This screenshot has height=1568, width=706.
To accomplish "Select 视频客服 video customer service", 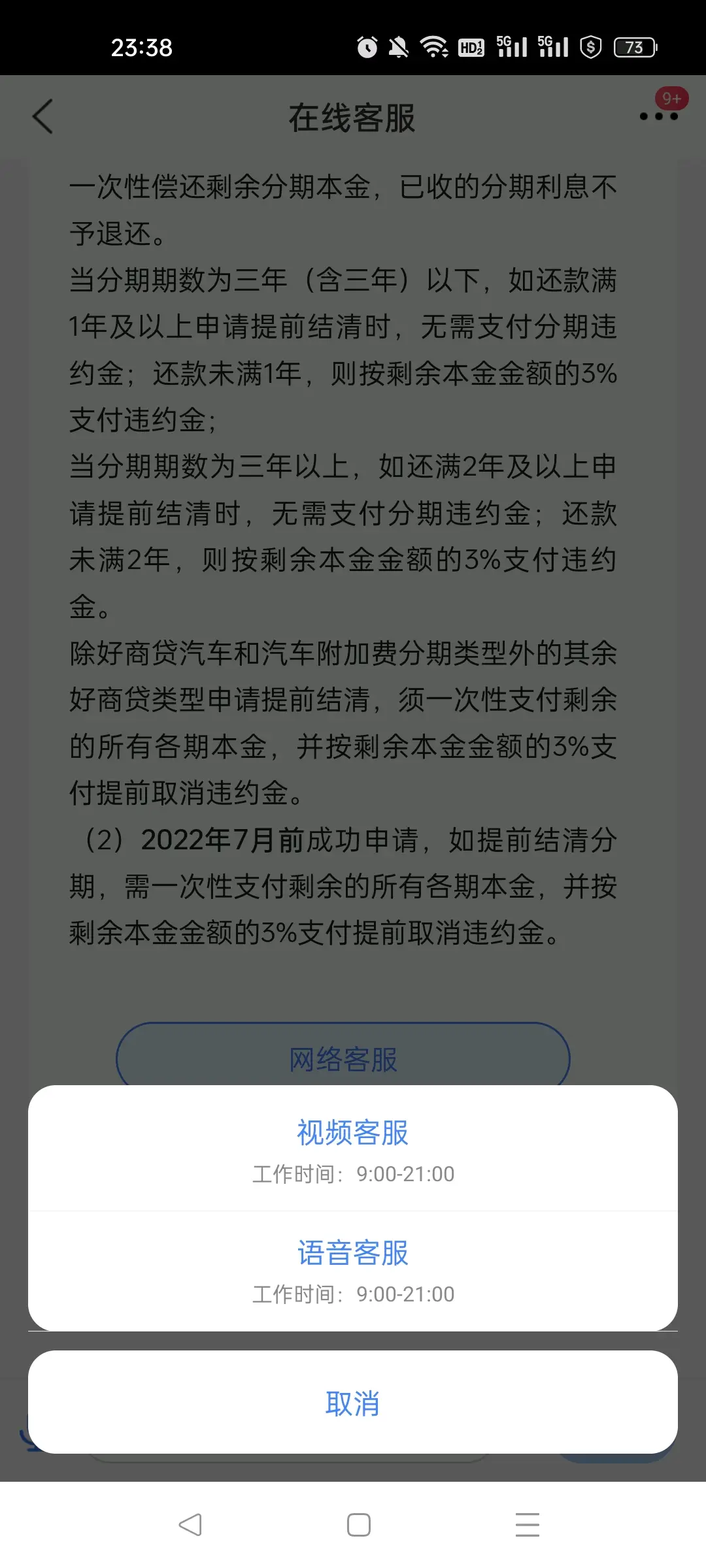I will (352, 1148).
